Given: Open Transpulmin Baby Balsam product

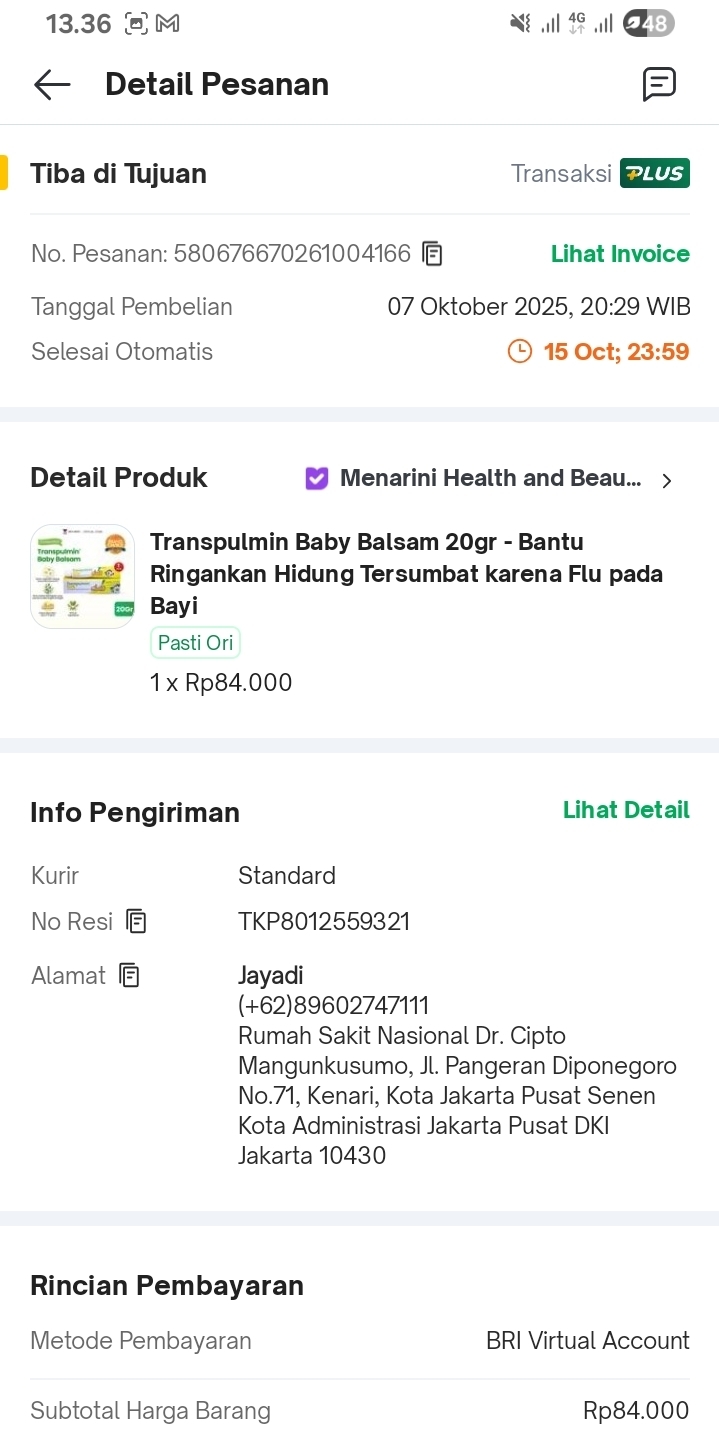Looking at the screenshot, I should tap(405, 573).
